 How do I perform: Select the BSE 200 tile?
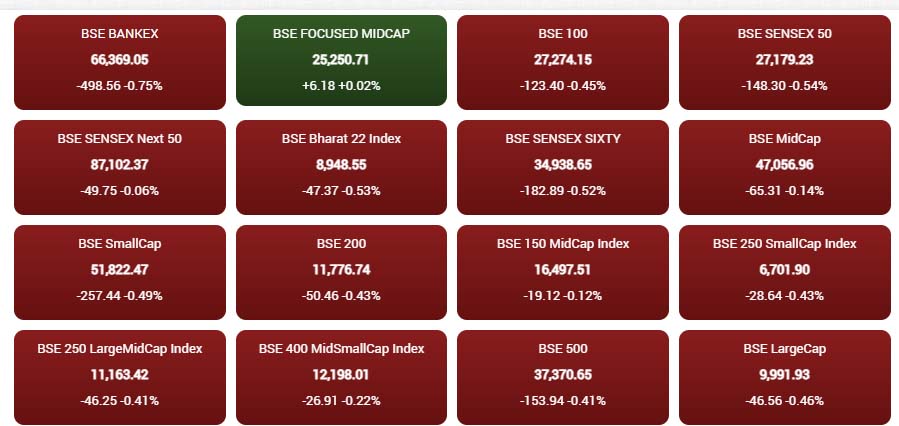pyautogui.click(x=342, y=272)
